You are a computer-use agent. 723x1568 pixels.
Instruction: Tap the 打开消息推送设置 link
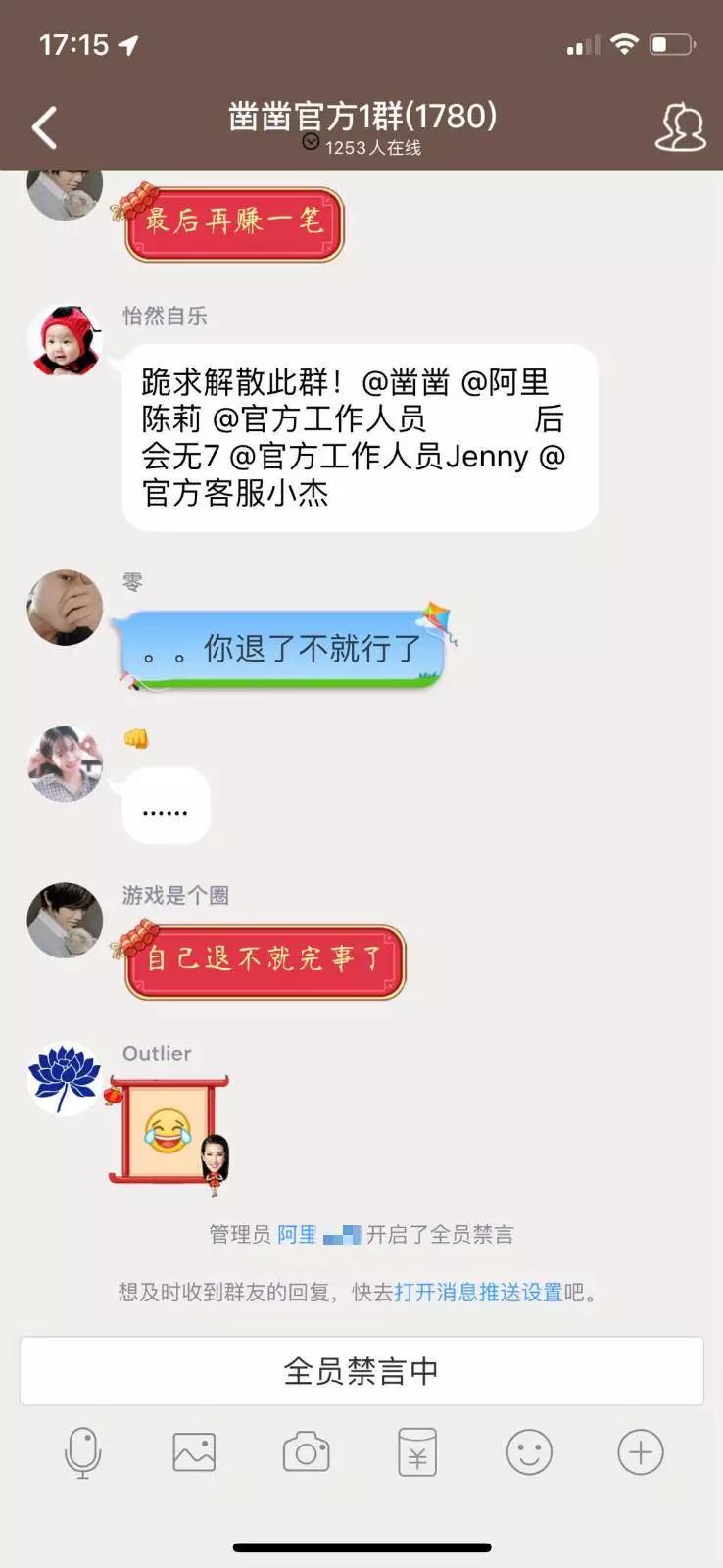coord(478,1293)
